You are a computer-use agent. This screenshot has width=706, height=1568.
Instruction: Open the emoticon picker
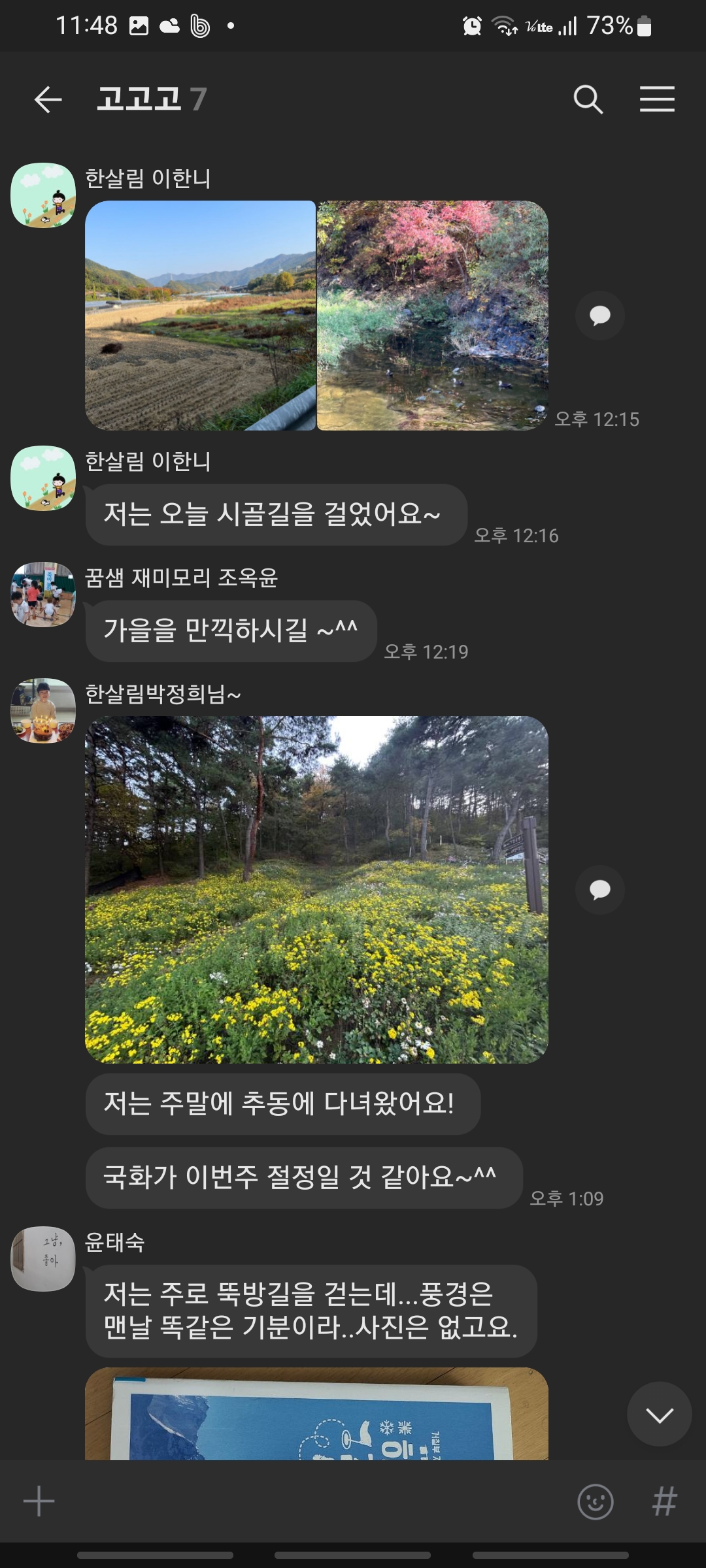click(595, 1501)
